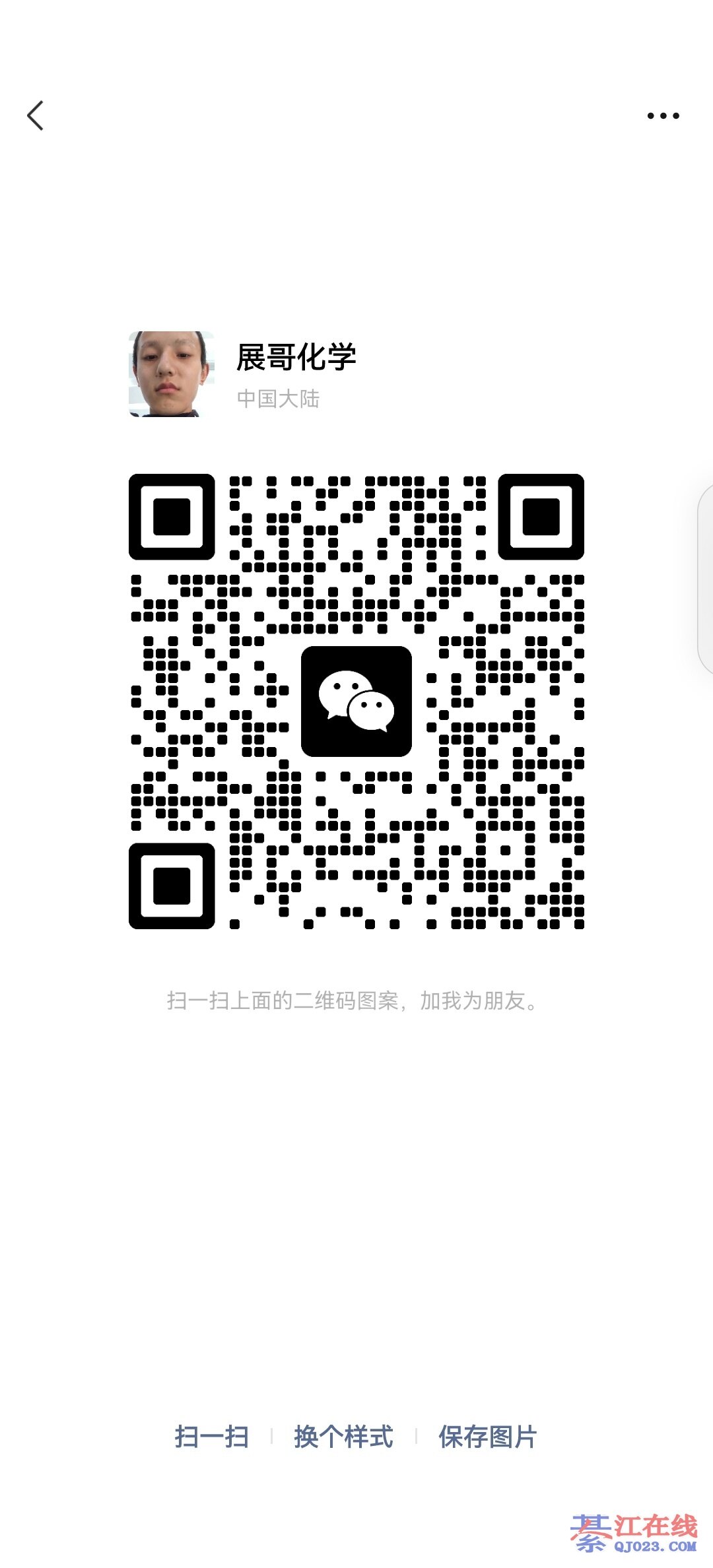
Task: Tap 保存图片 to save the image
Action: [488, 1436]
